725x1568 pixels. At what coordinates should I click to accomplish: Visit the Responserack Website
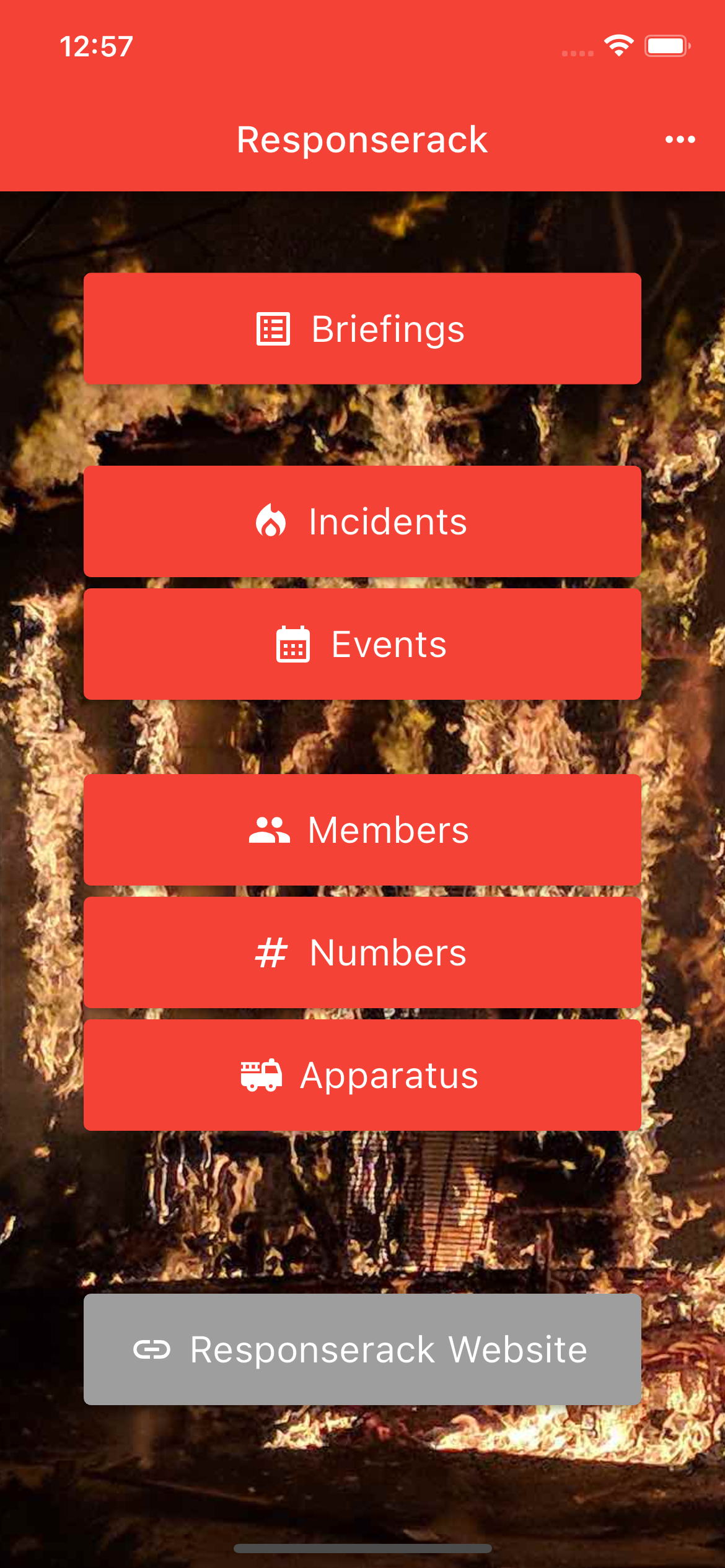[x=362, y=1350]
